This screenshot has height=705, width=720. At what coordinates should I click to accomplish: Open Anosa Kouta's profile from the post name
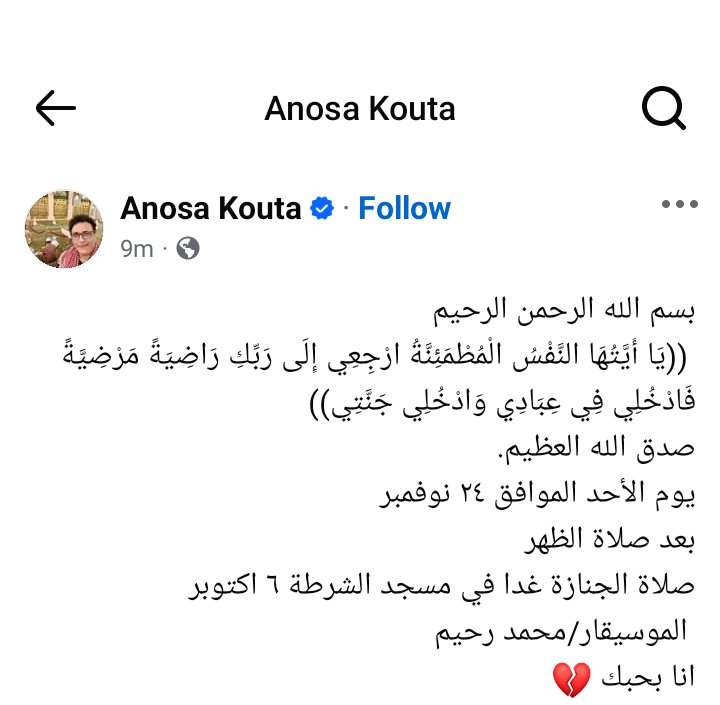[210, 208]
